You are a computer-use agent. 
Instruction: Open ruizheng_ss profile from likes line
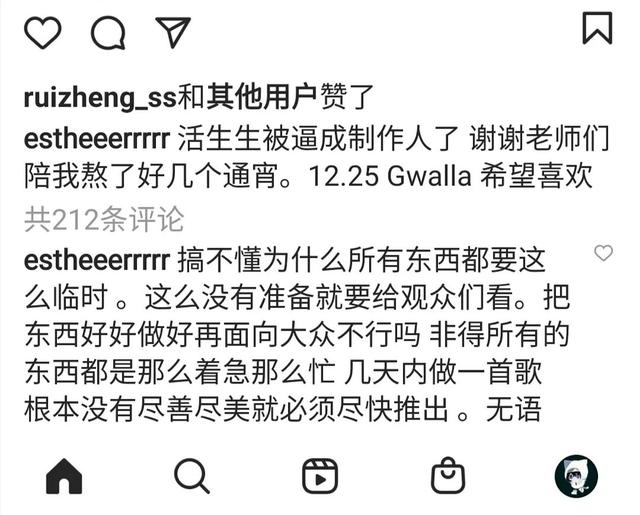pyautogui.click(x=98, y=97)
